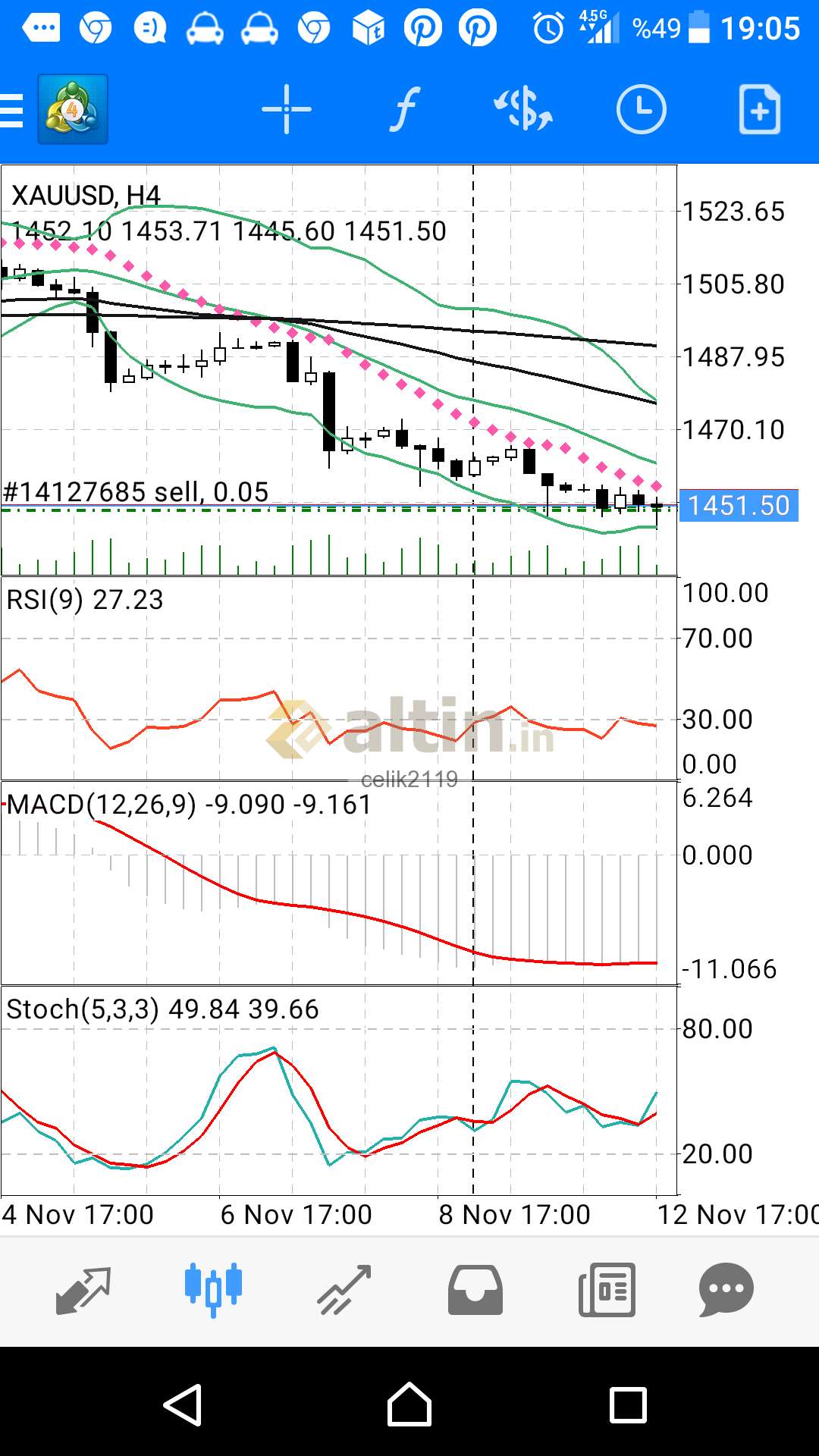Open the Chat messages tab
This screenshot has width=819, height=1456.
tap(726, 1290)
